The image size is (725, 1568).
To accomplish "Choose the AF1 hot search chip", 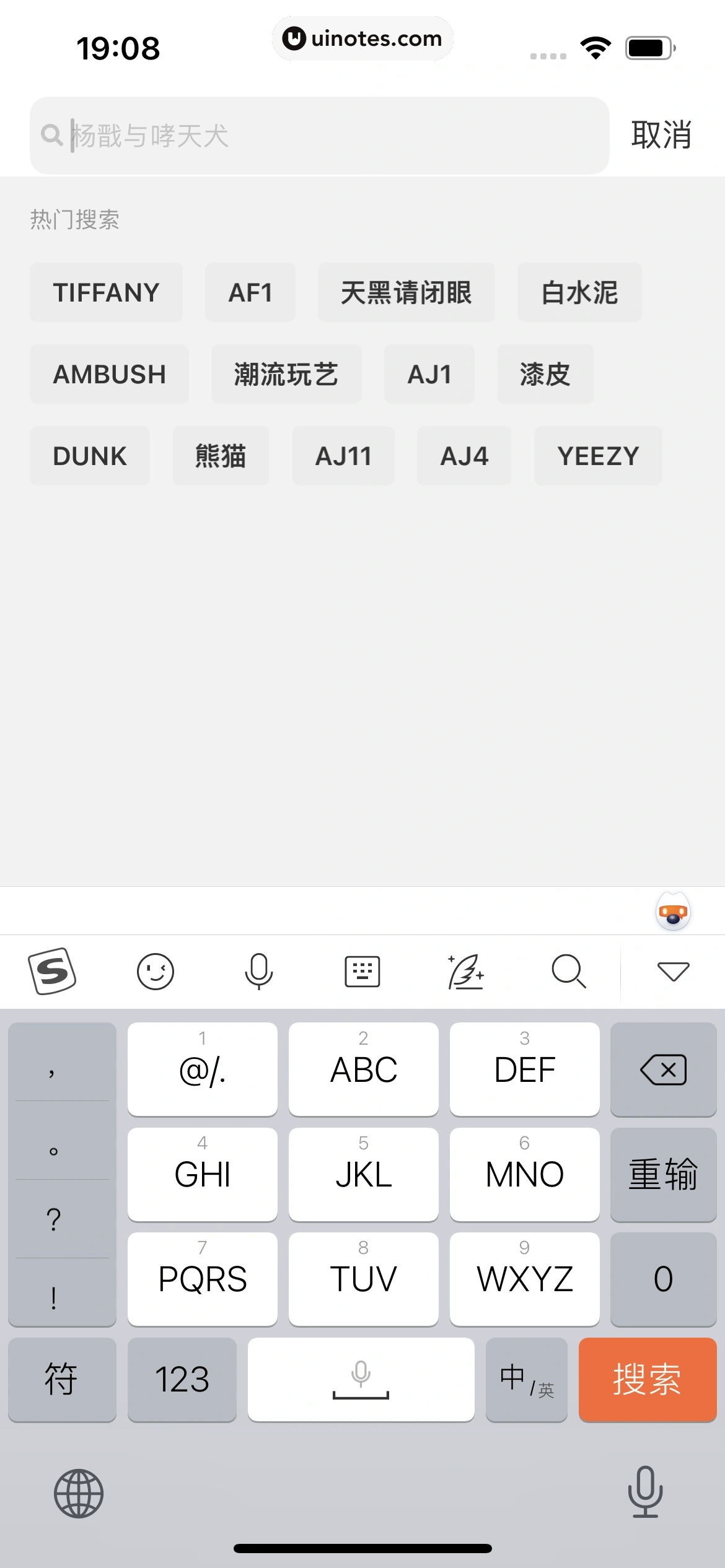I will pos(250,292).
